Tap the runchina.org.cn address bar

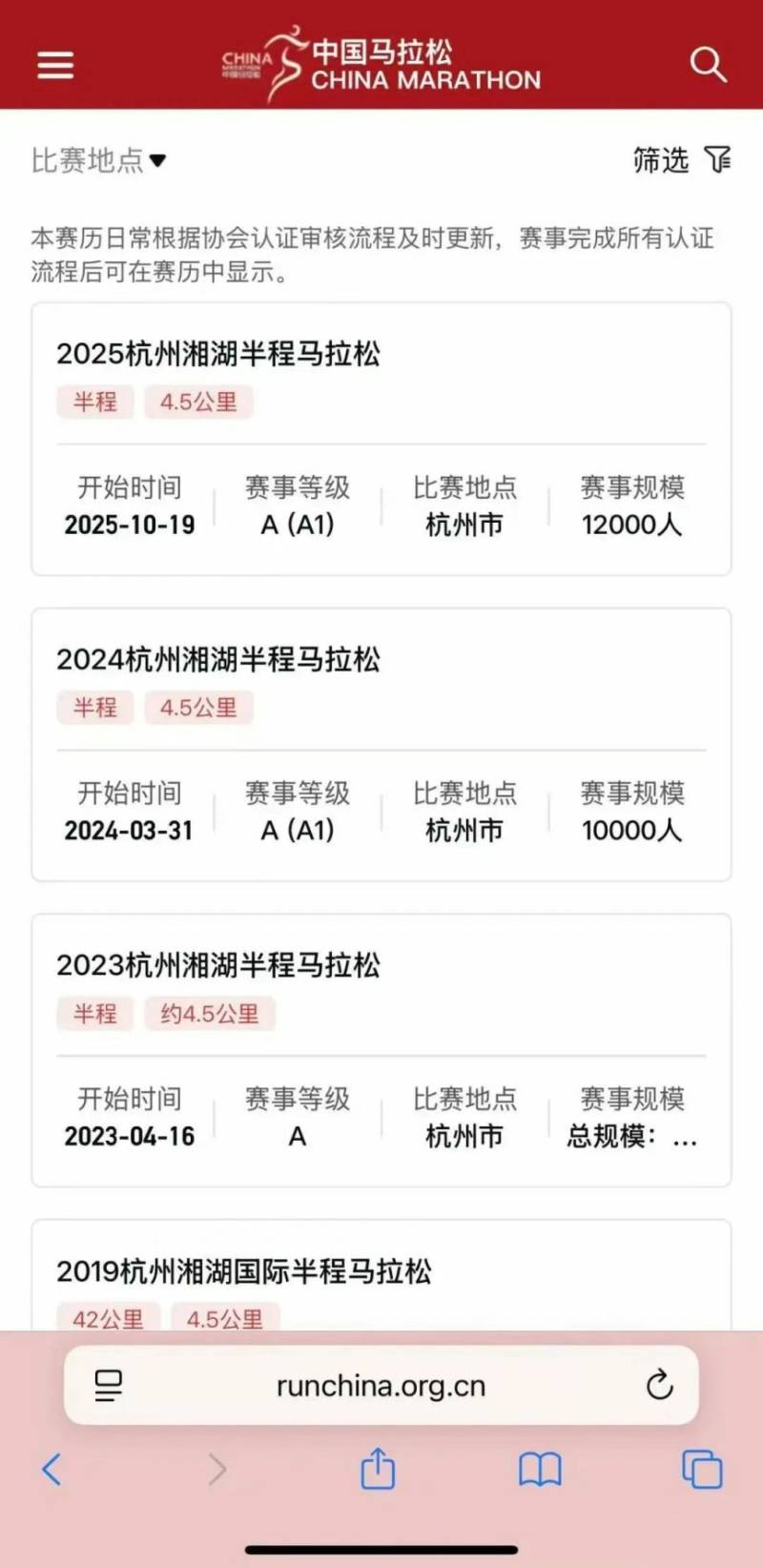point(381,1387)
